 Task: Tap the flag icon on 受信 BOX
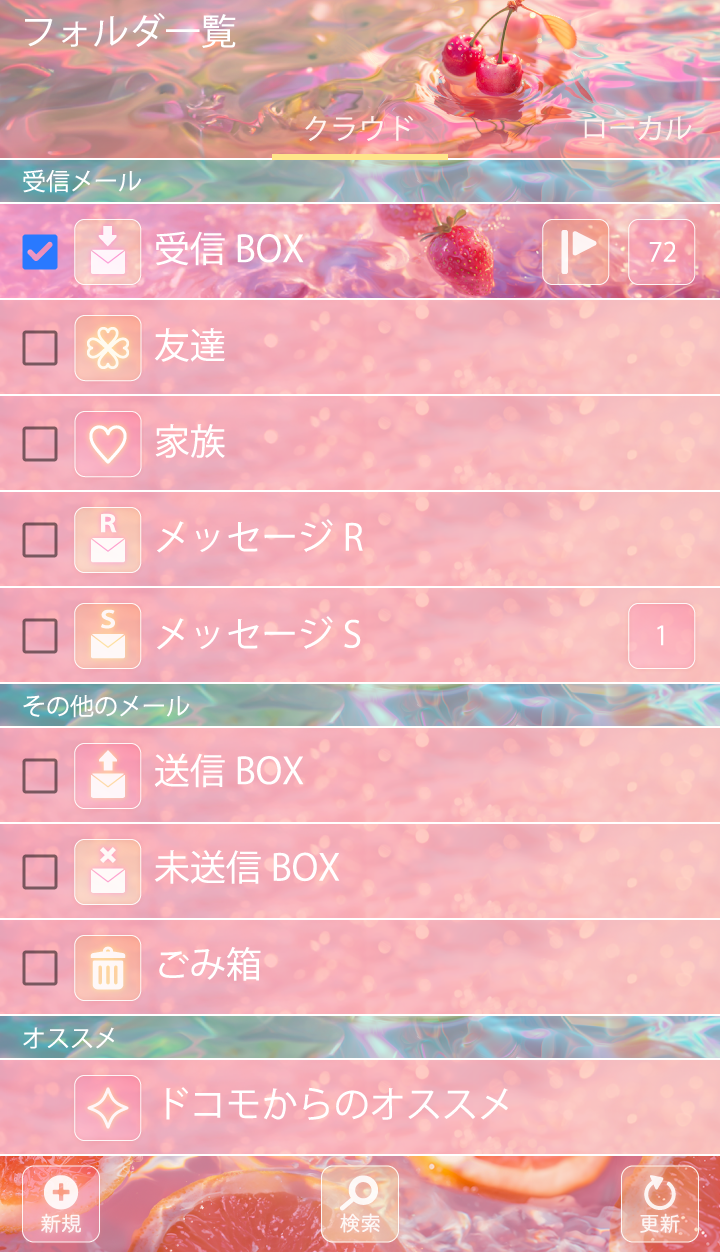point(576,252)
